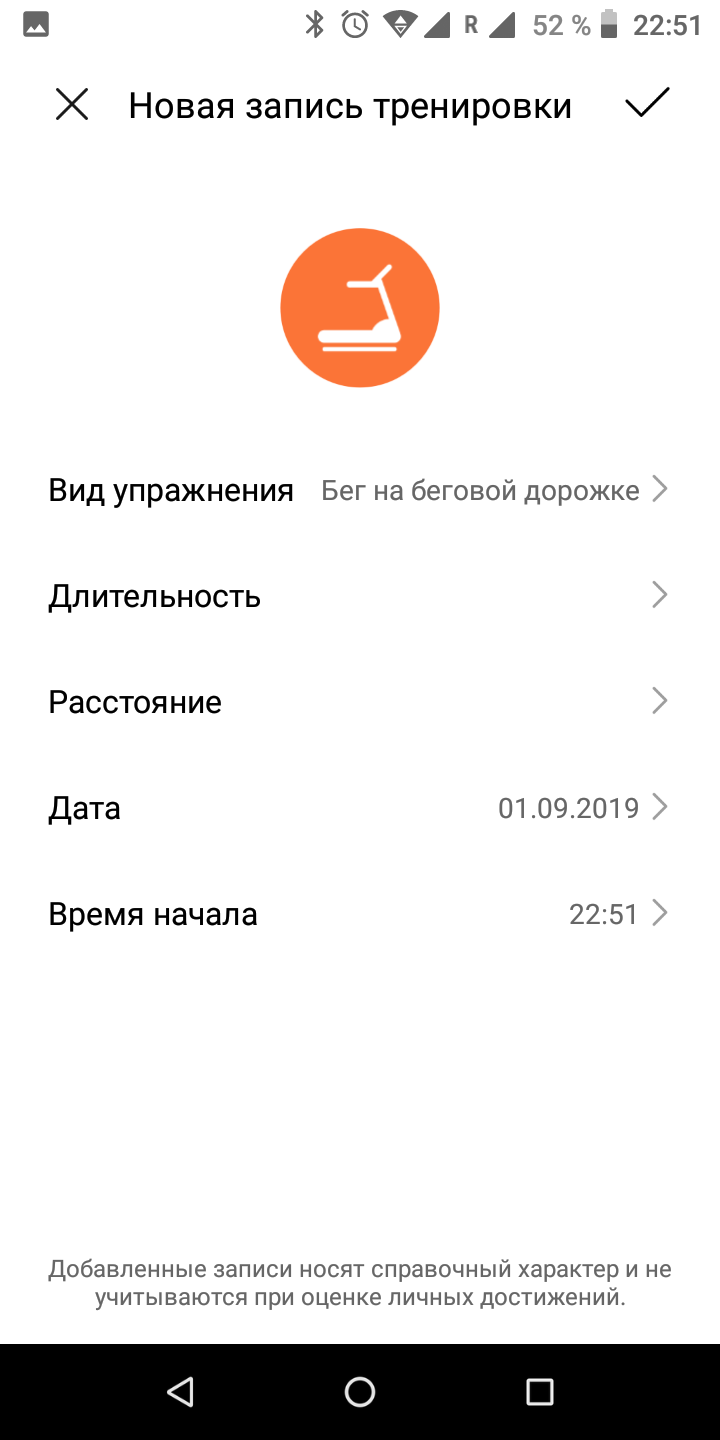
Task: Open the Расстояние row
Action: coord(359,702)
